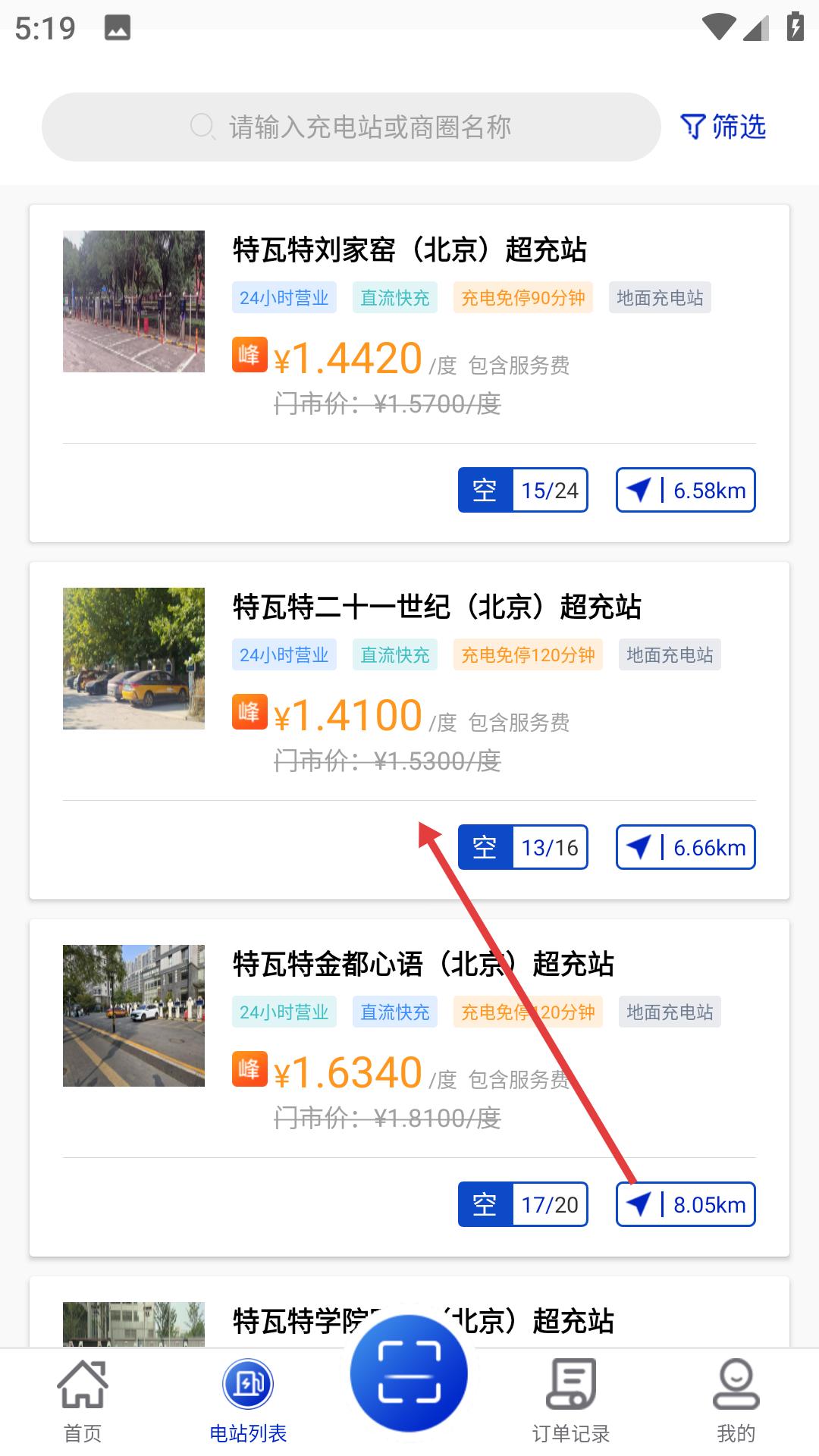This screenshot has height=1456, width=819.
Task: Tap the charging station search box
Action: pos(351,127)
